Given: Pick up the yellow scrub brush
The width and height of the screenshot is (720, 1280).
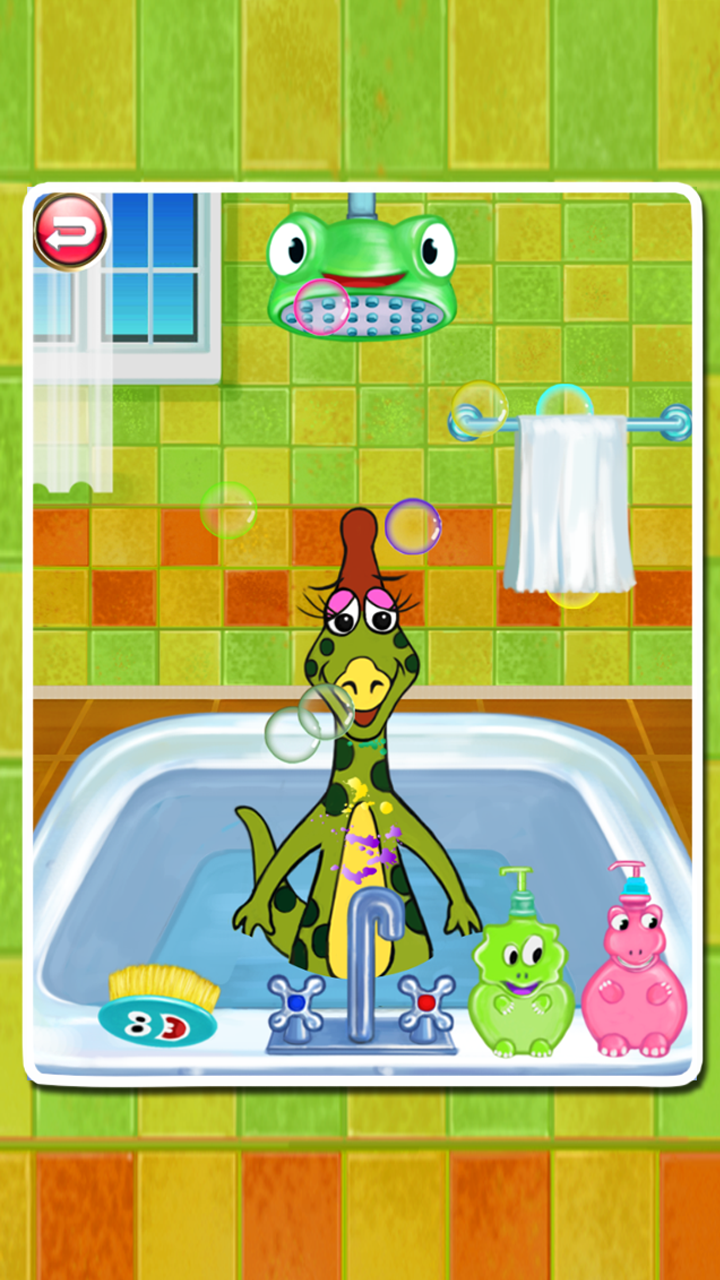Looking at the screenshot, I should 160,1004.
